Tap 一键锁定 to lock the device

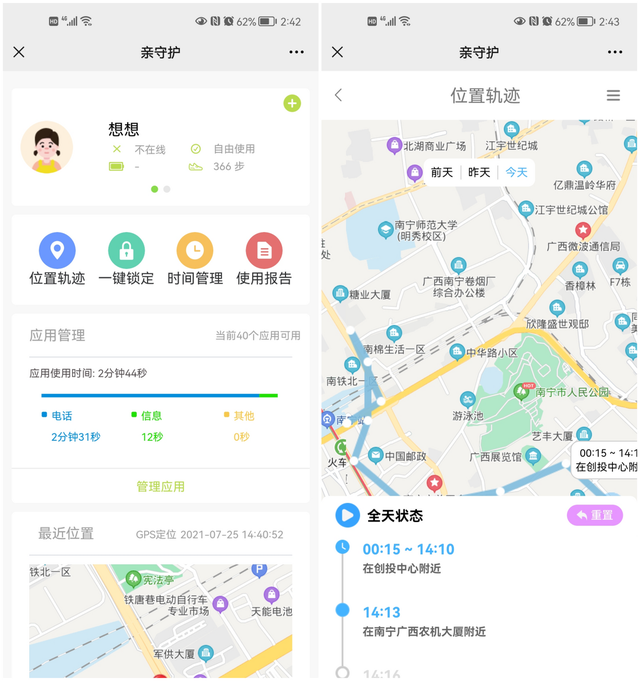[126, 259]
